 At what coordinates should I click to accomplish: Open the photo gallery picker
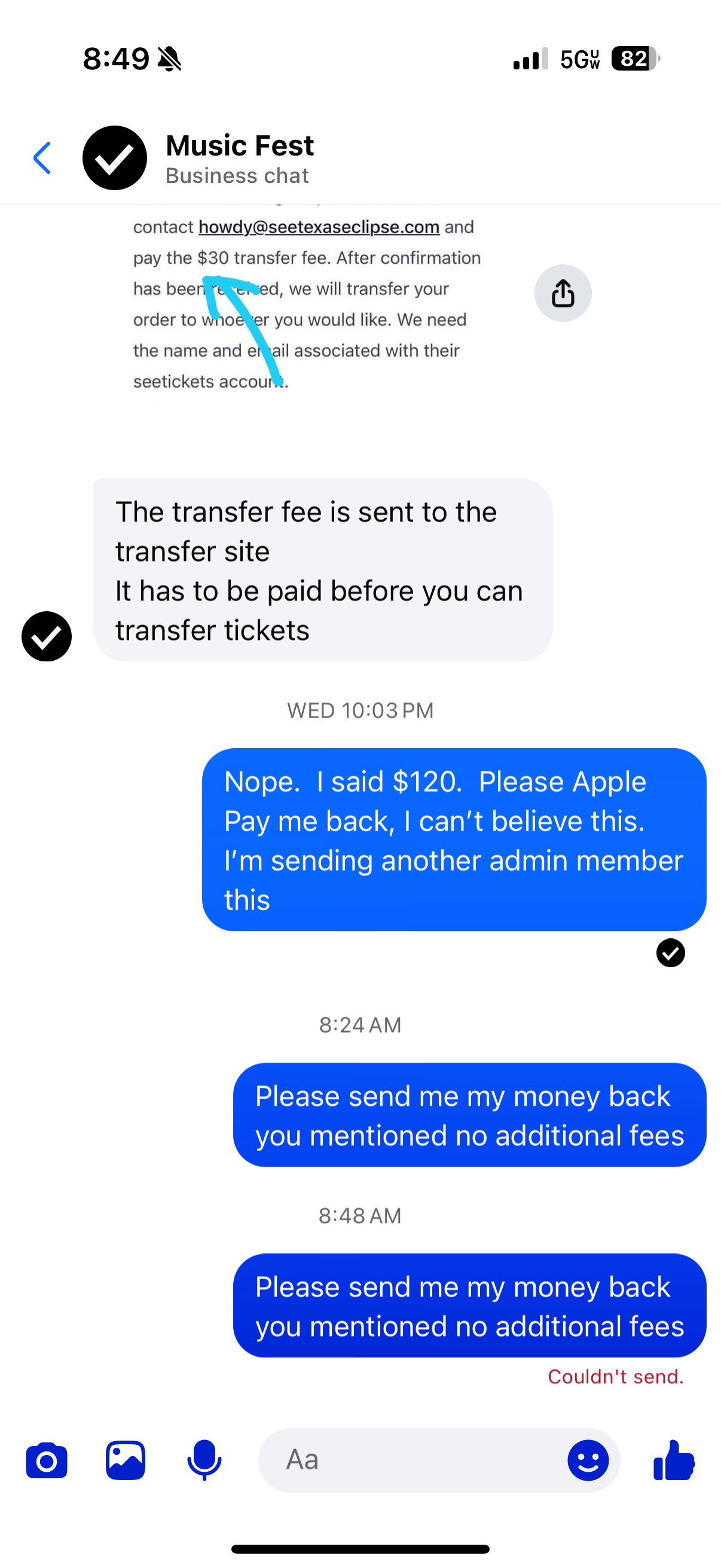[x=126, y=1460]
